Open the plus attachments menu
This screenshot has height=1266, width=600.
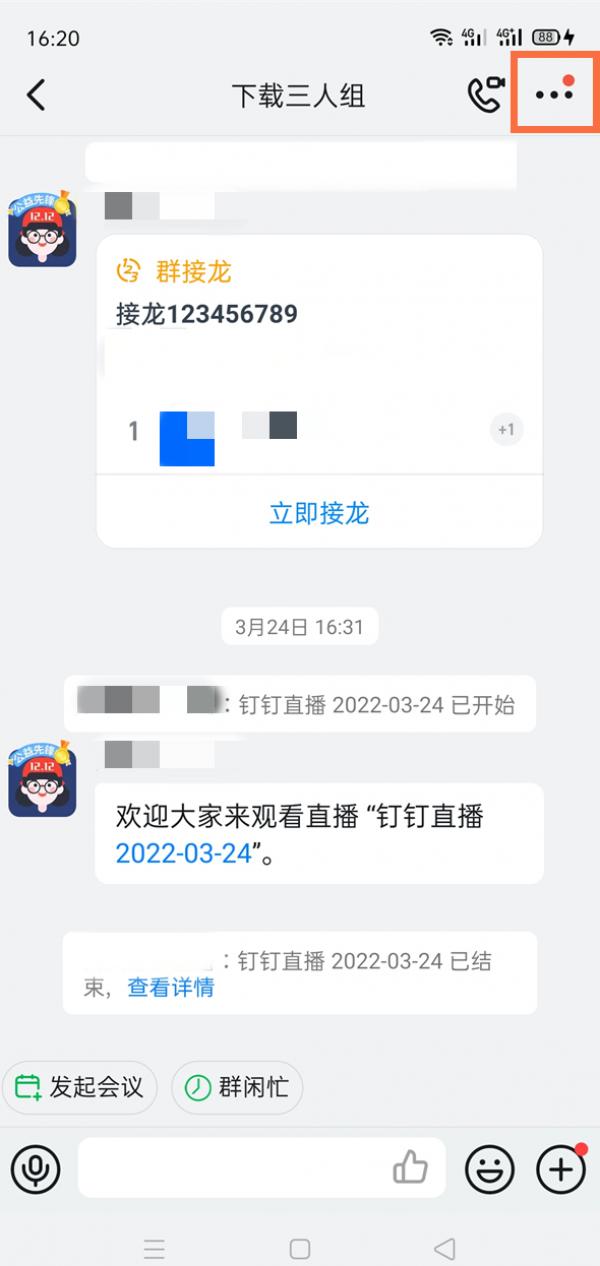point(562,1167)
